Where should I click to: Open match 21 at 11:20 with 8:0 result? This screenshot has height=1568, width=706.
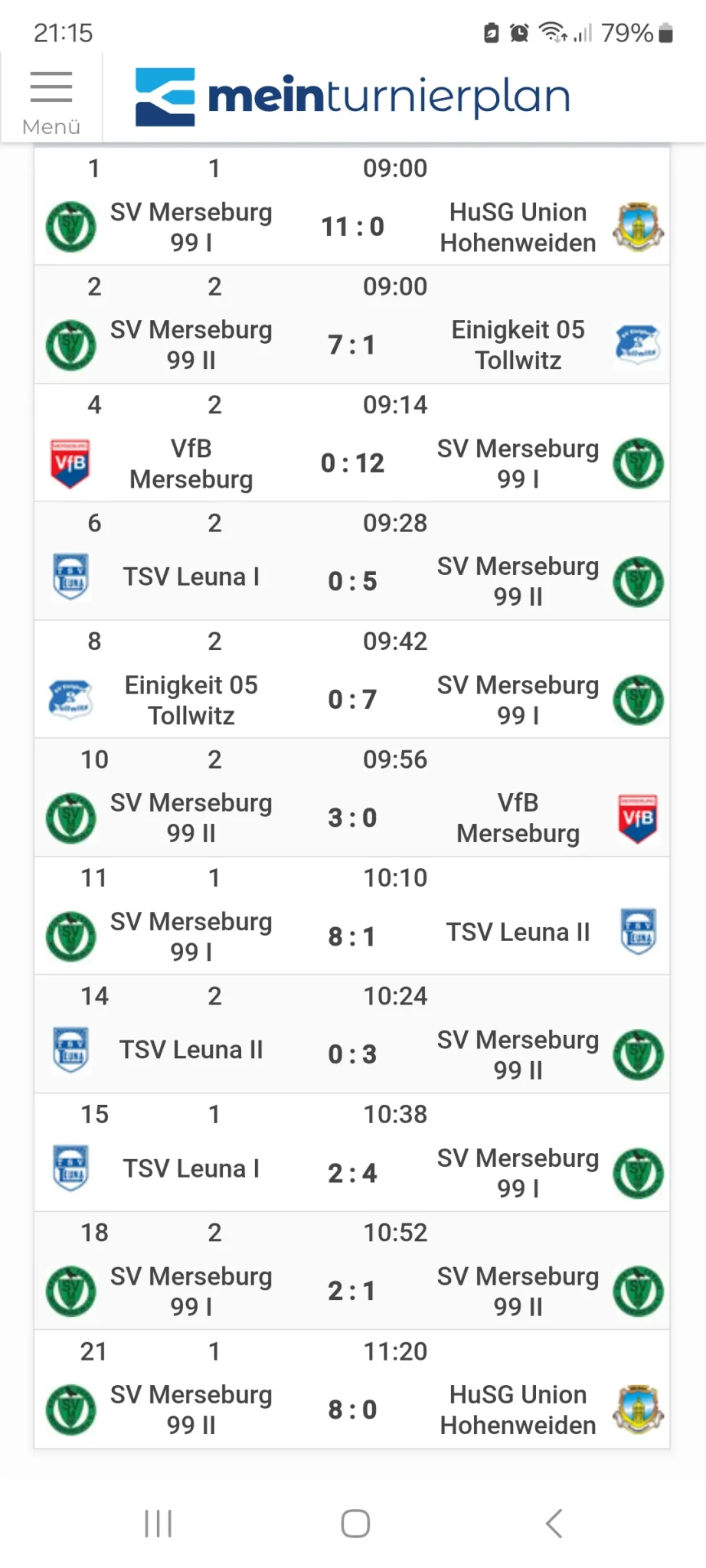[352, 1390]
